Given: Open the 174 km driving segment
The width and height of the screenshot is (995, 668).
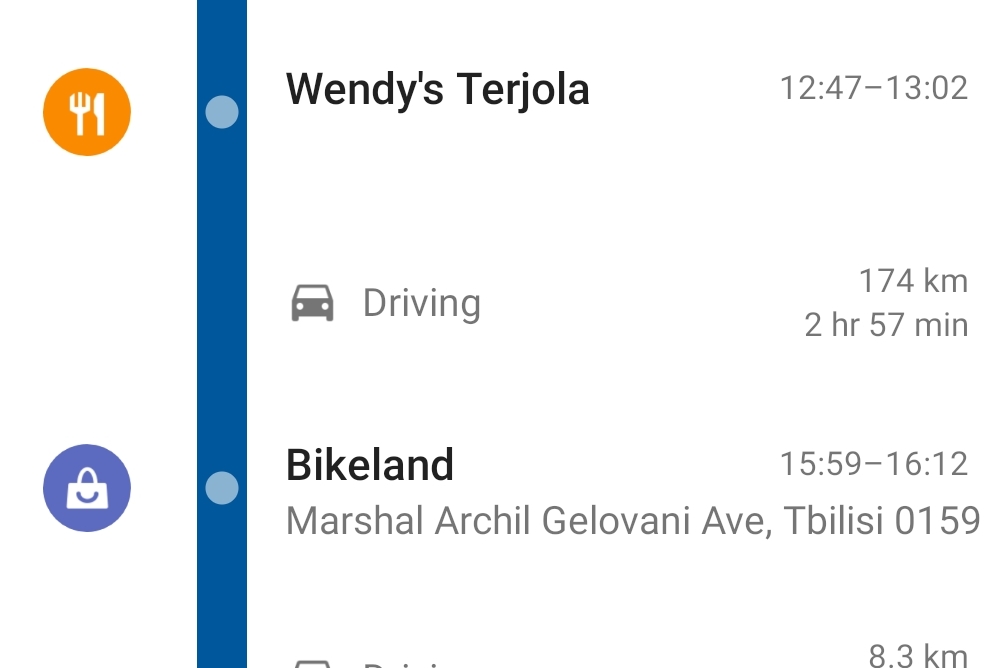Looking at the screenshot, I should pos(420,303).
